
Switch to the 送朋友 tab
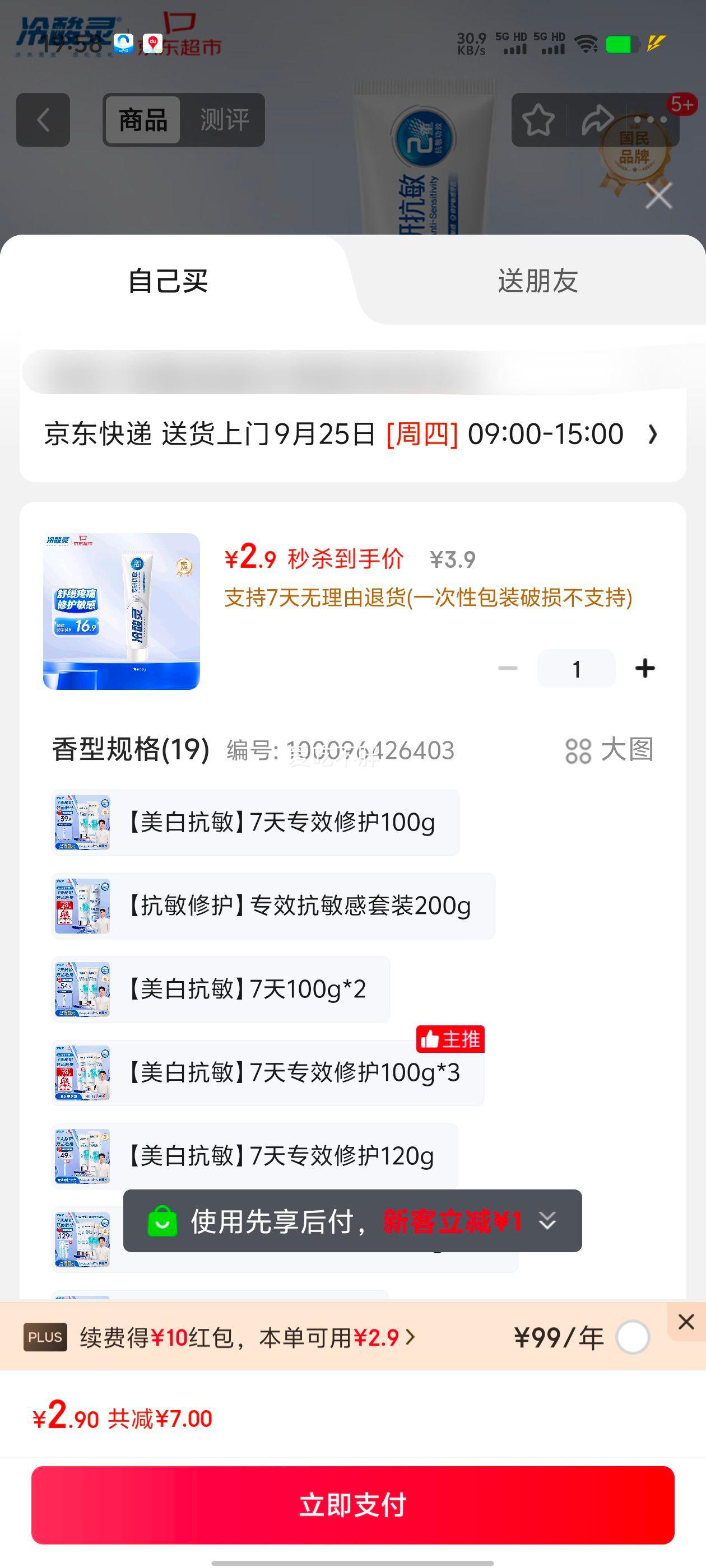[x=535, y=280]
